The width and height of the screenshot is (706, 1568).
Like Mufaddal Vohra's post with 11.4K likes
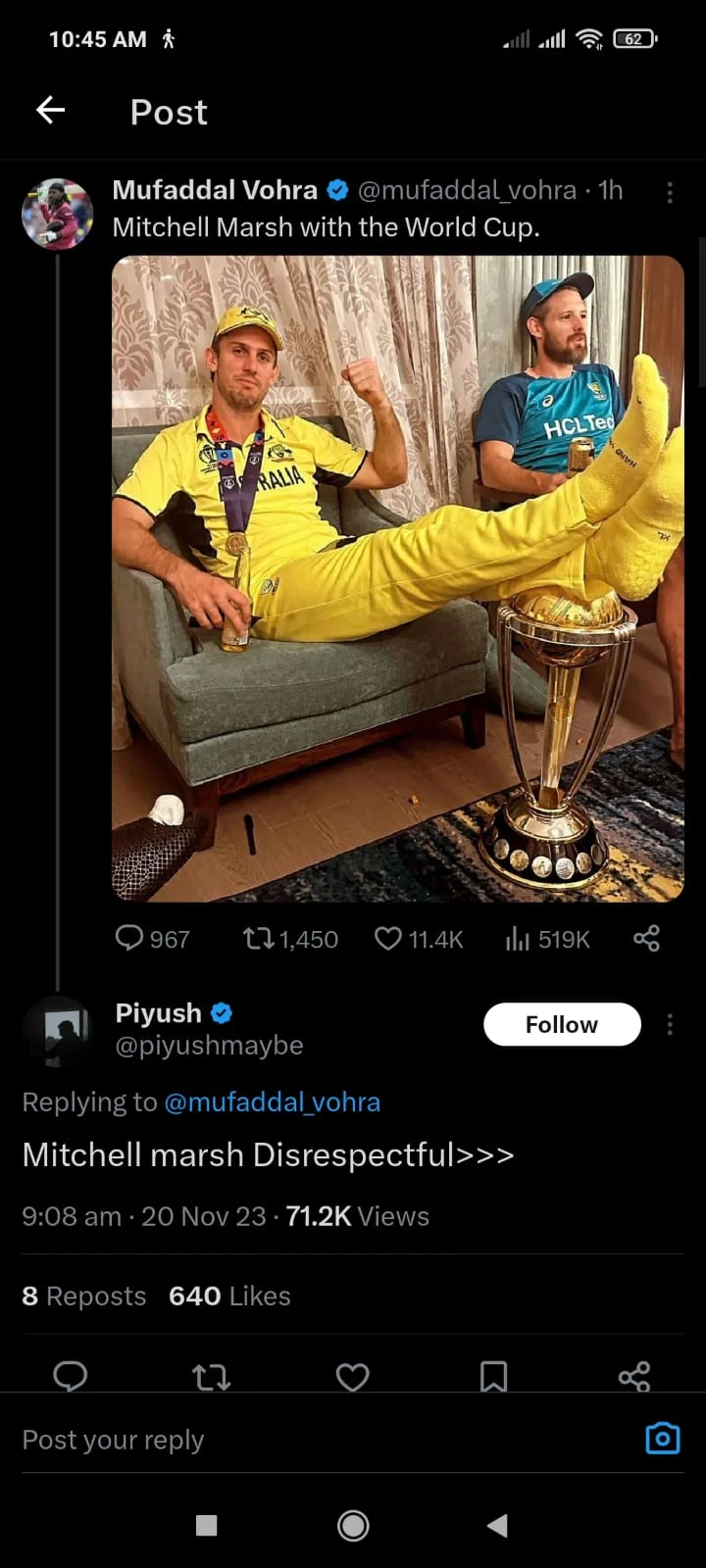tap(418, 939)
